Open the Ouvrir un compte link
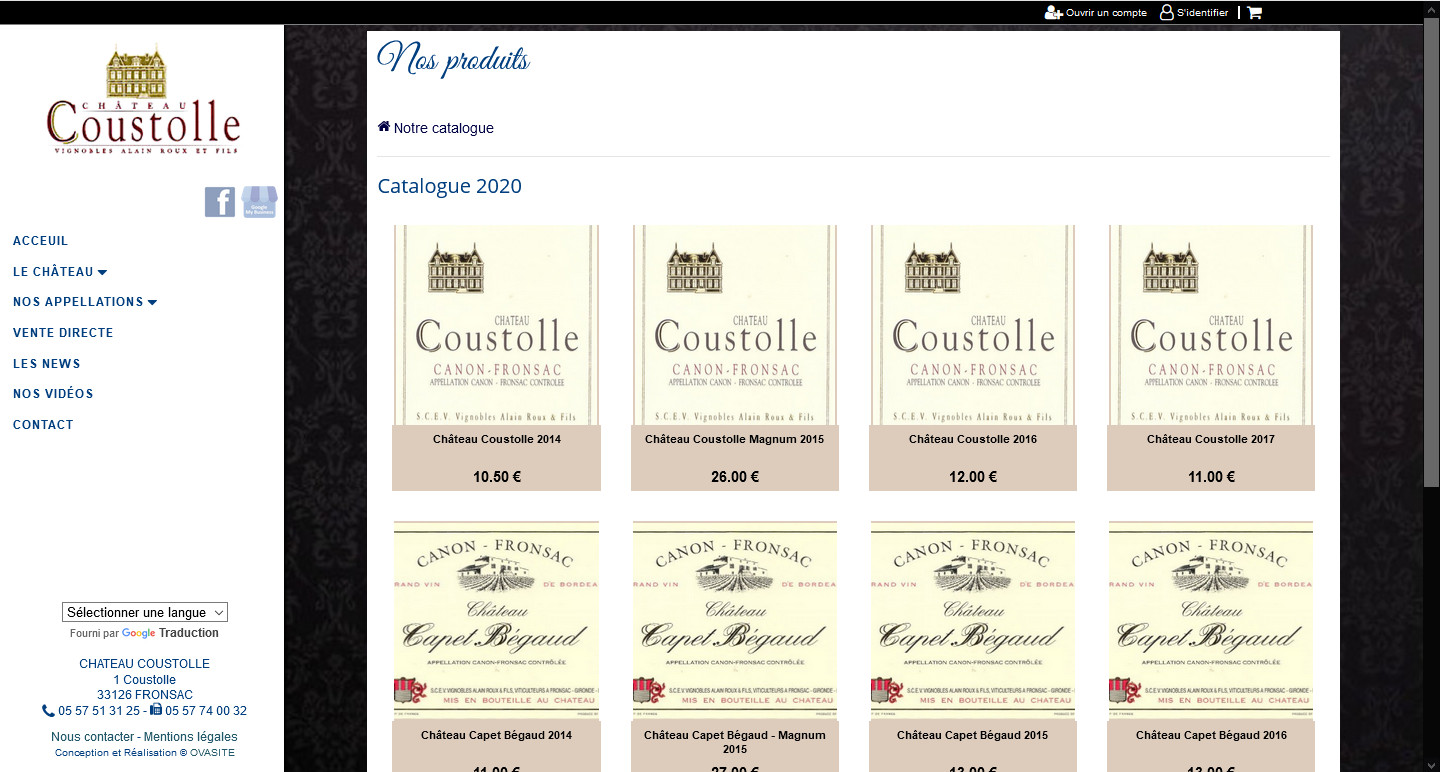 [x=1096, y=13]
